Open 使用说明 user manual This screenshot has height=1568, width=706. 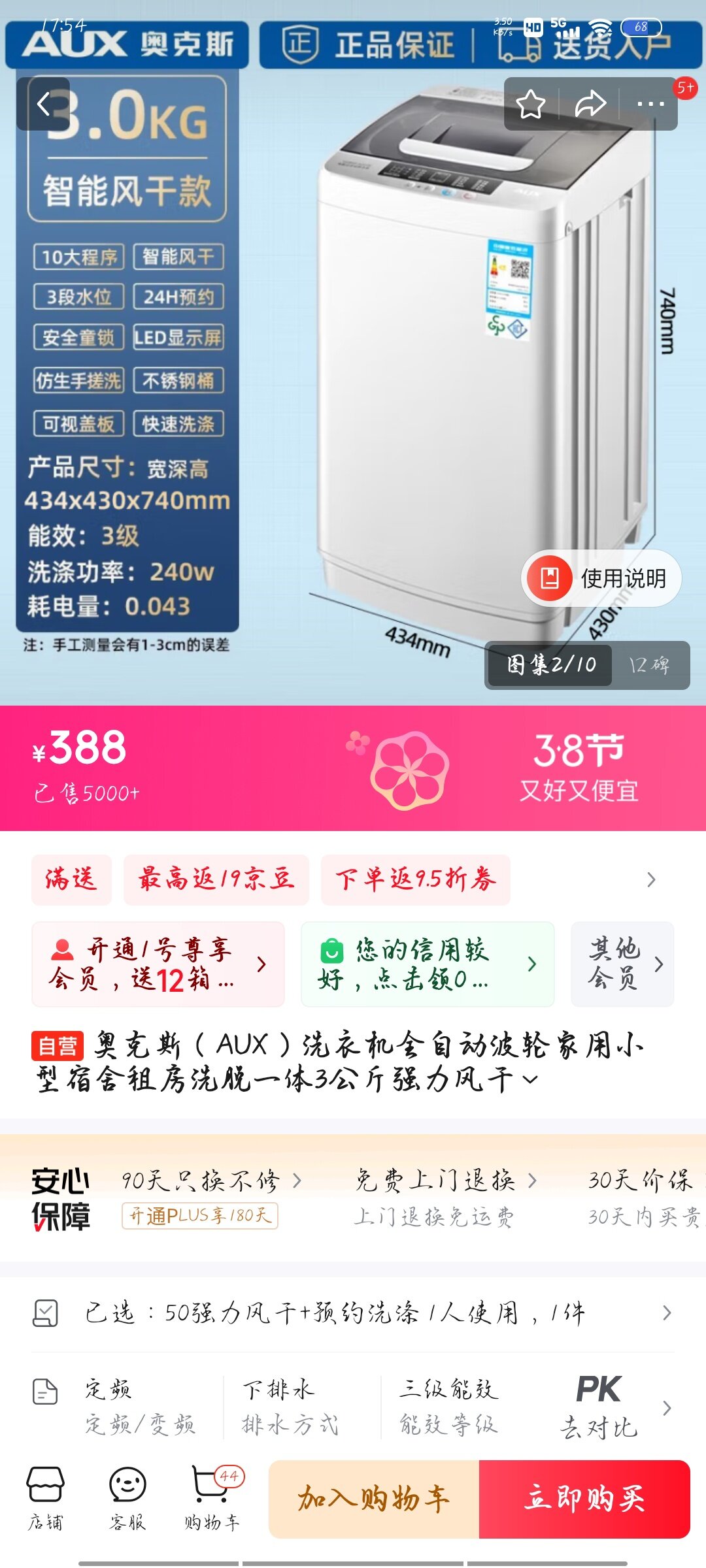click(x=601, y=578)
